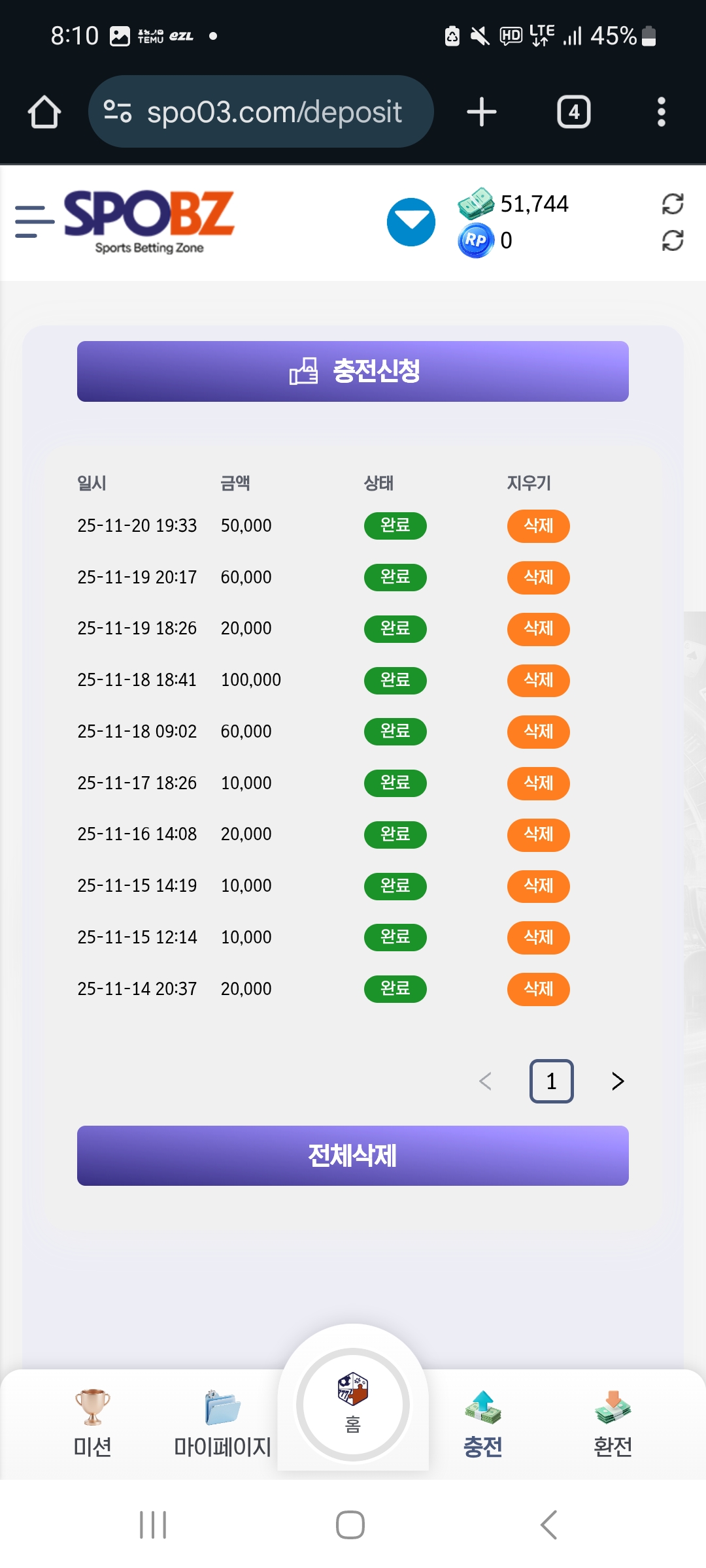Viewport: 706px width, 1568px height.
Task: Remove the 25-11-14 20:37 deposit entry
Action: 538,989
